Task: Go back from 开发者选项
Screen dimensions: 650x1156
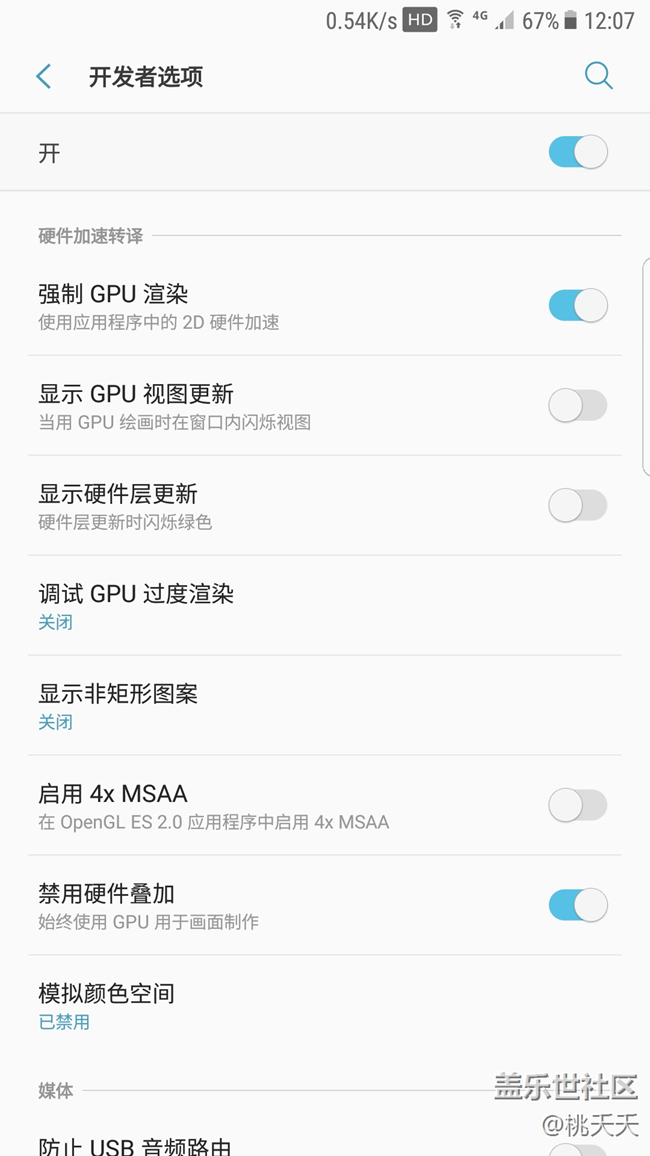Action: click(44, 77)
